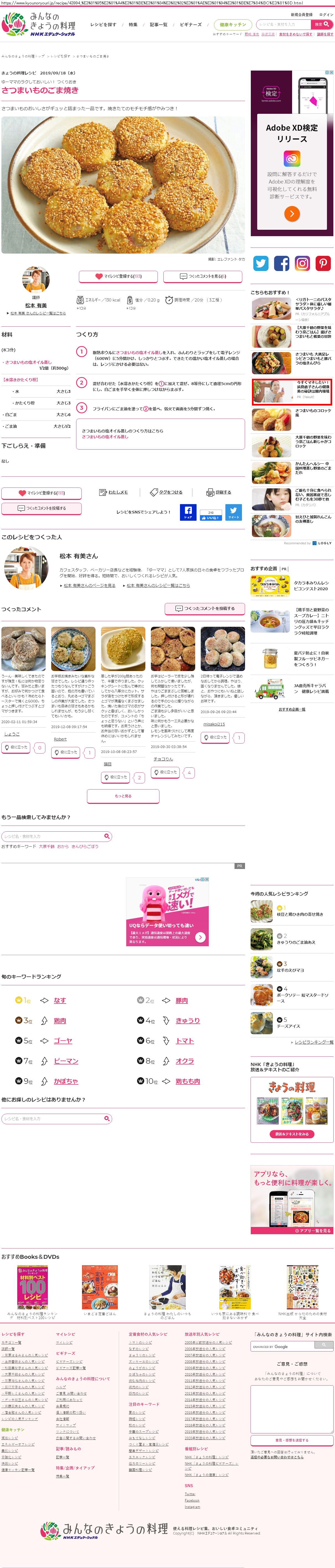Viewport: 335px width, 1568px height.
Task: Tap もっと見る to load more comments
Action: click(123, 796)
